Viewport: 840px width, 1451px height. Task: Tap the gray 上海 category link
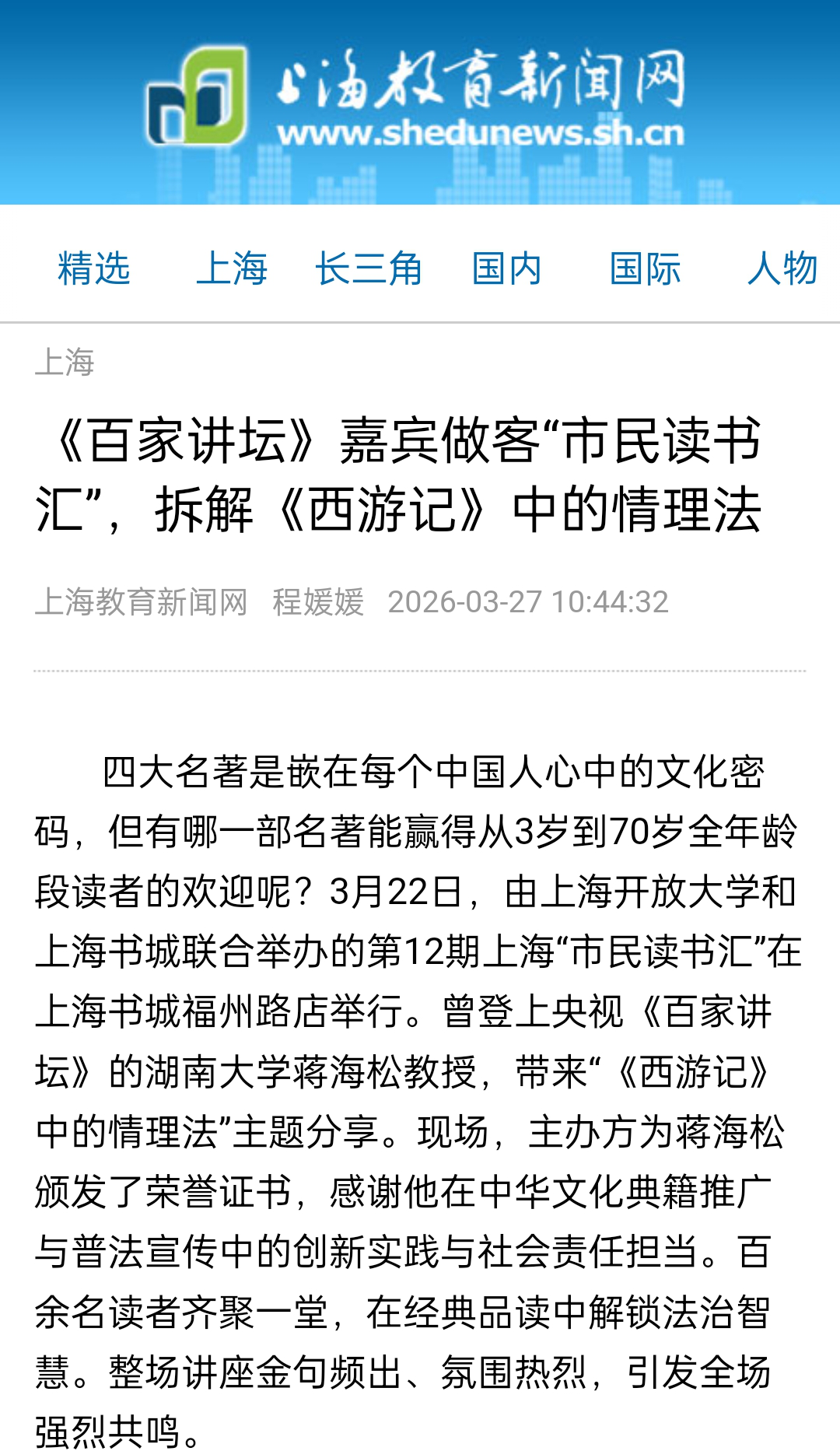click(65, 363)
